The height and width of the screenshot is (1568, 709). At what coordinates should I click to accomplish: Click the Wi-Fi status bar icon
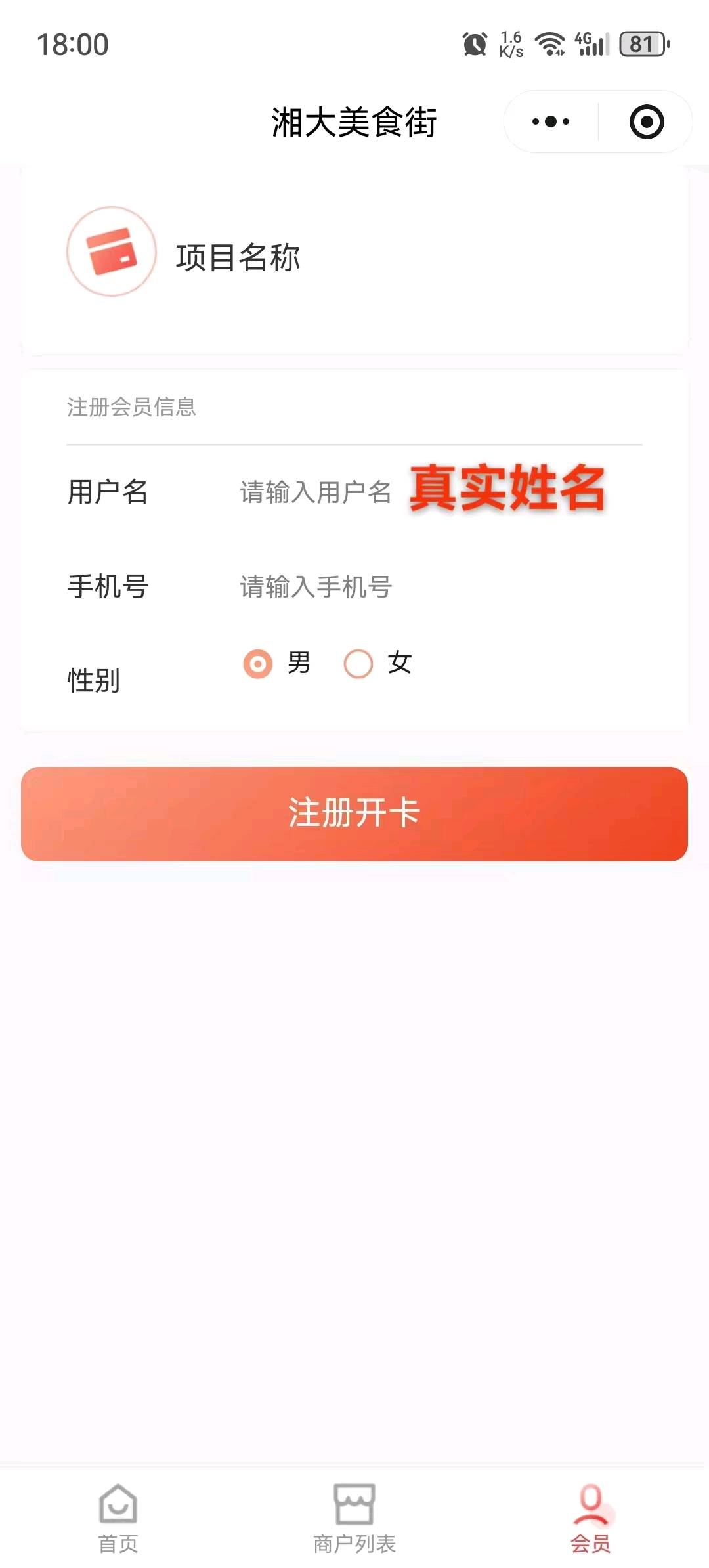coord(550,45)
